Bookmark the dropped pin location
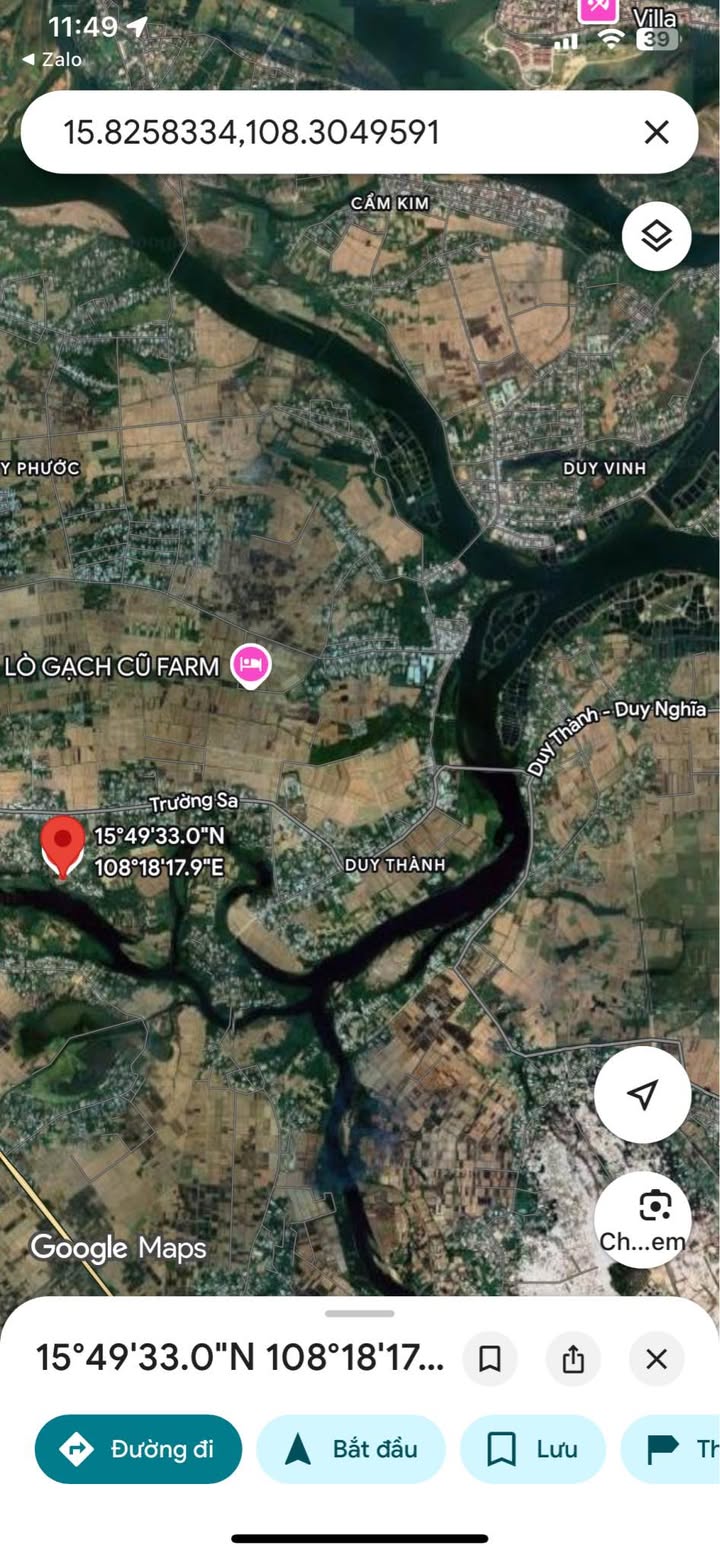The height and width of the screenshot is (1557, 720). point(490,1358)
